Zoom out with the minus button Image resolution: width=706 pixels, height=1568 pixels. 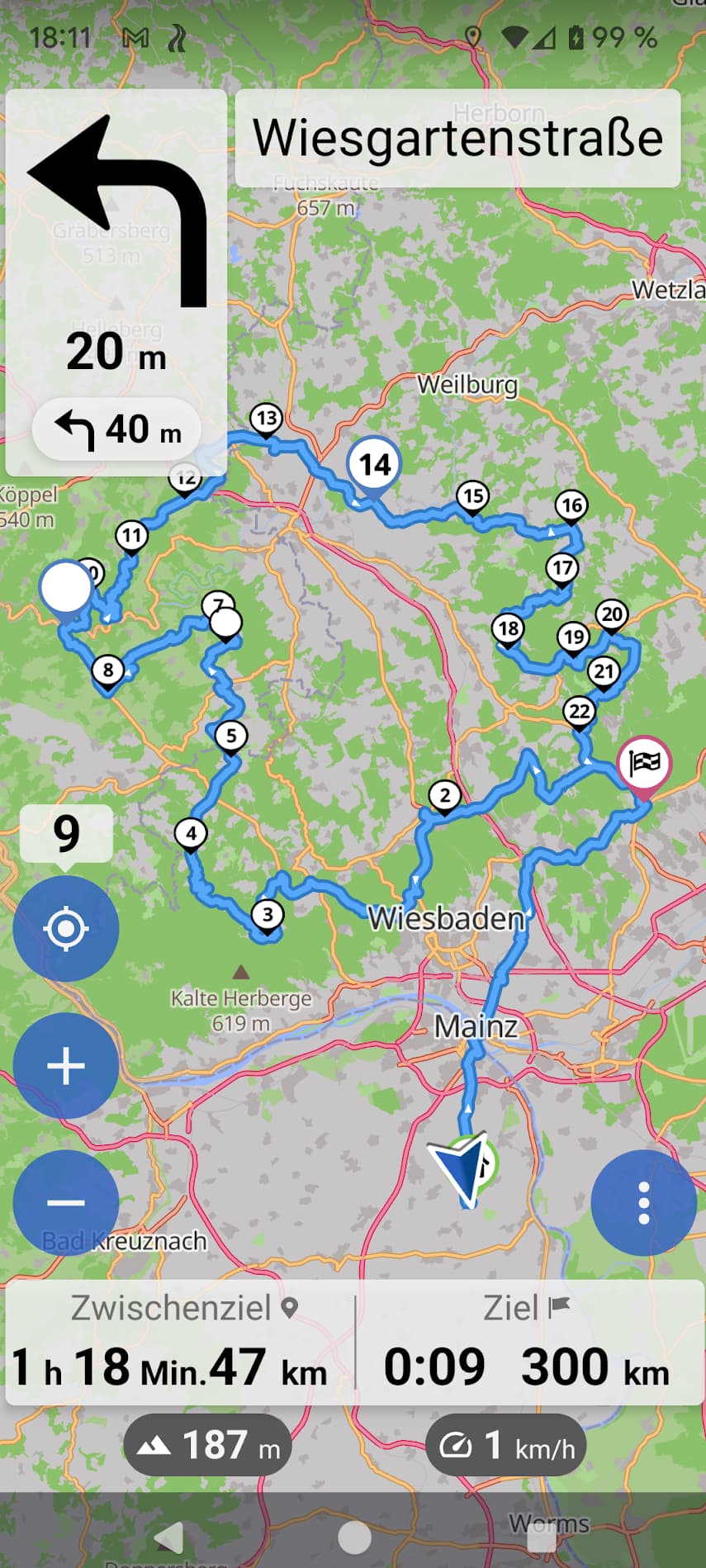tap(66, 1203)
